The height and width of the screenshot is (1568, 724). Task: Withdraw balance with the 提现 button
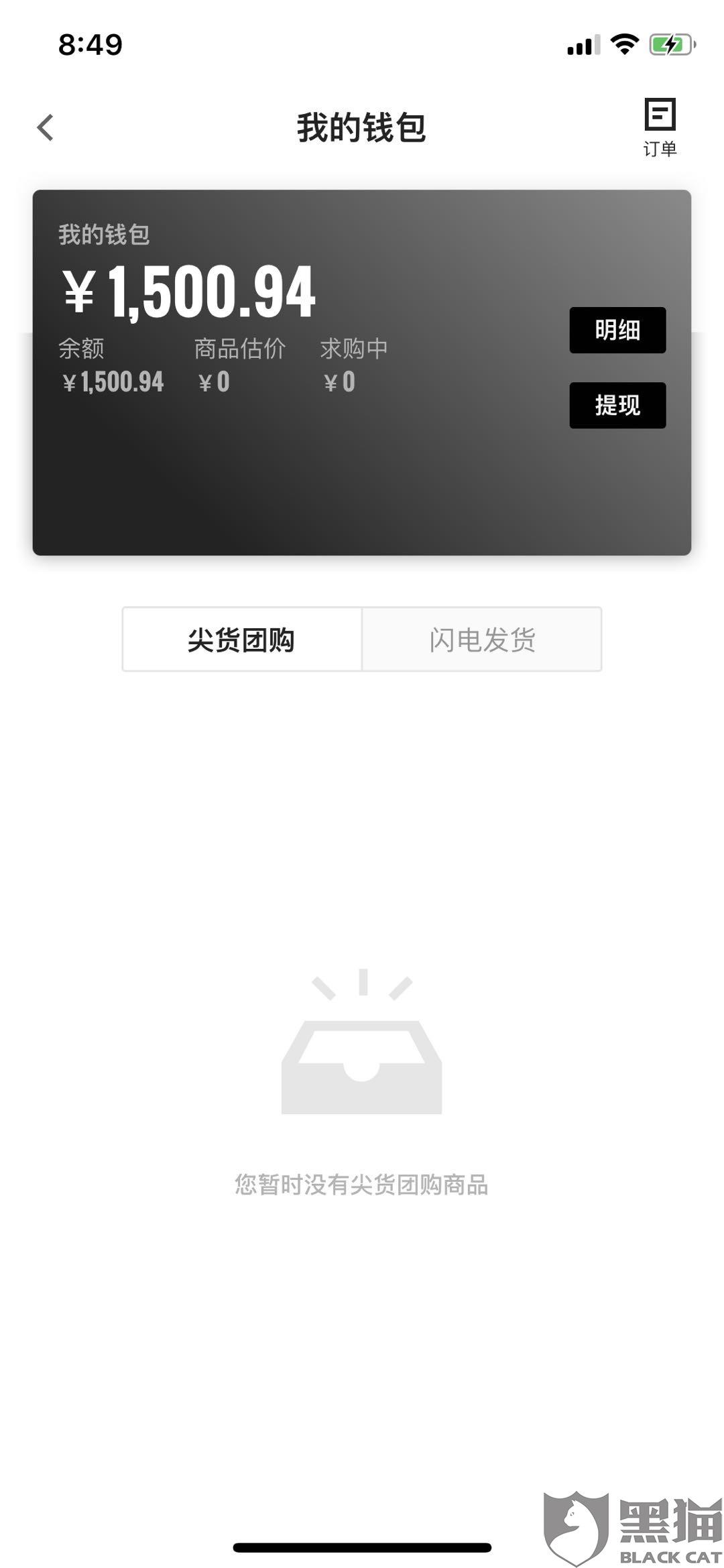point(617,405)
